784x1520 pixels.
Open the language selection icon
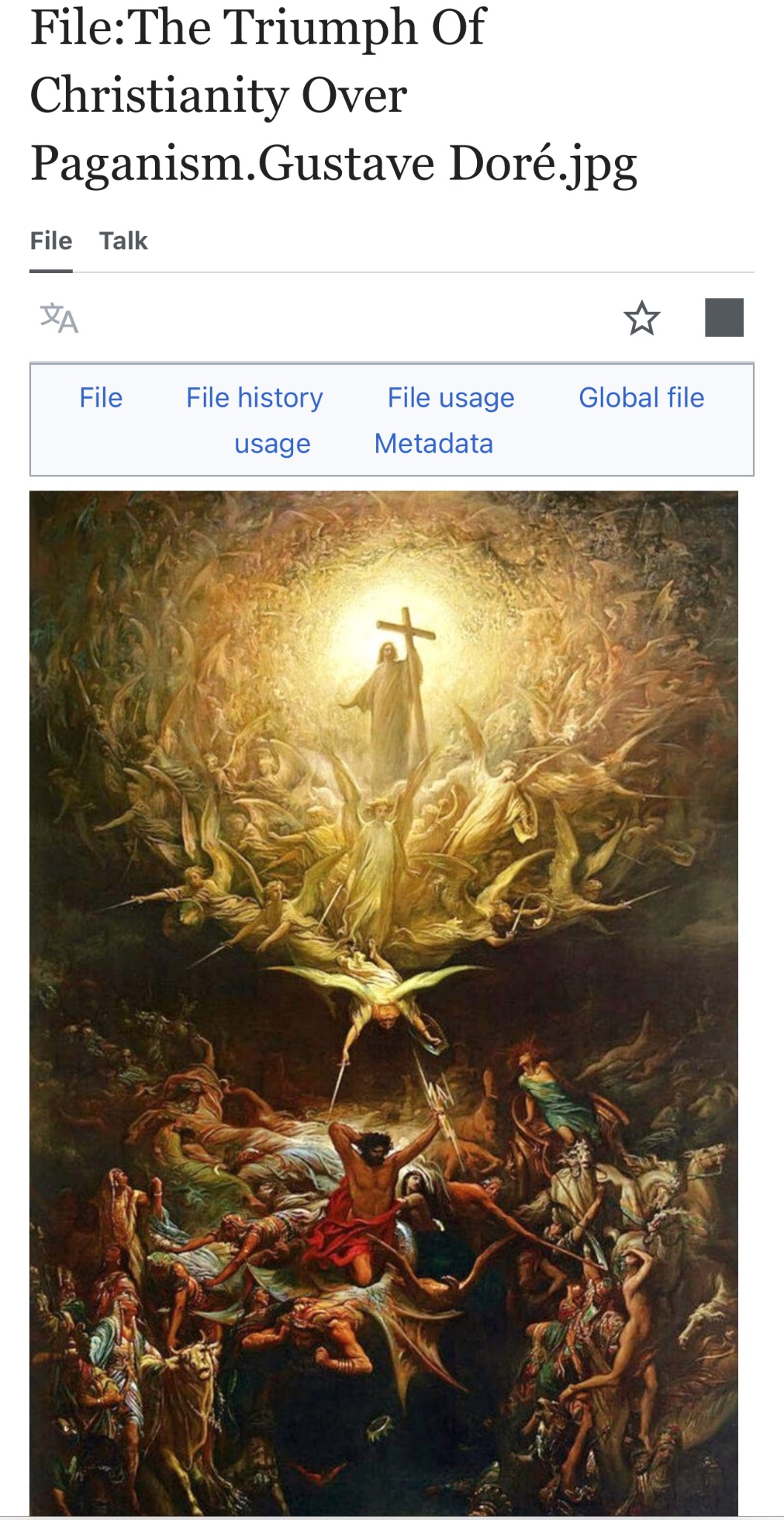click(59, 318)
